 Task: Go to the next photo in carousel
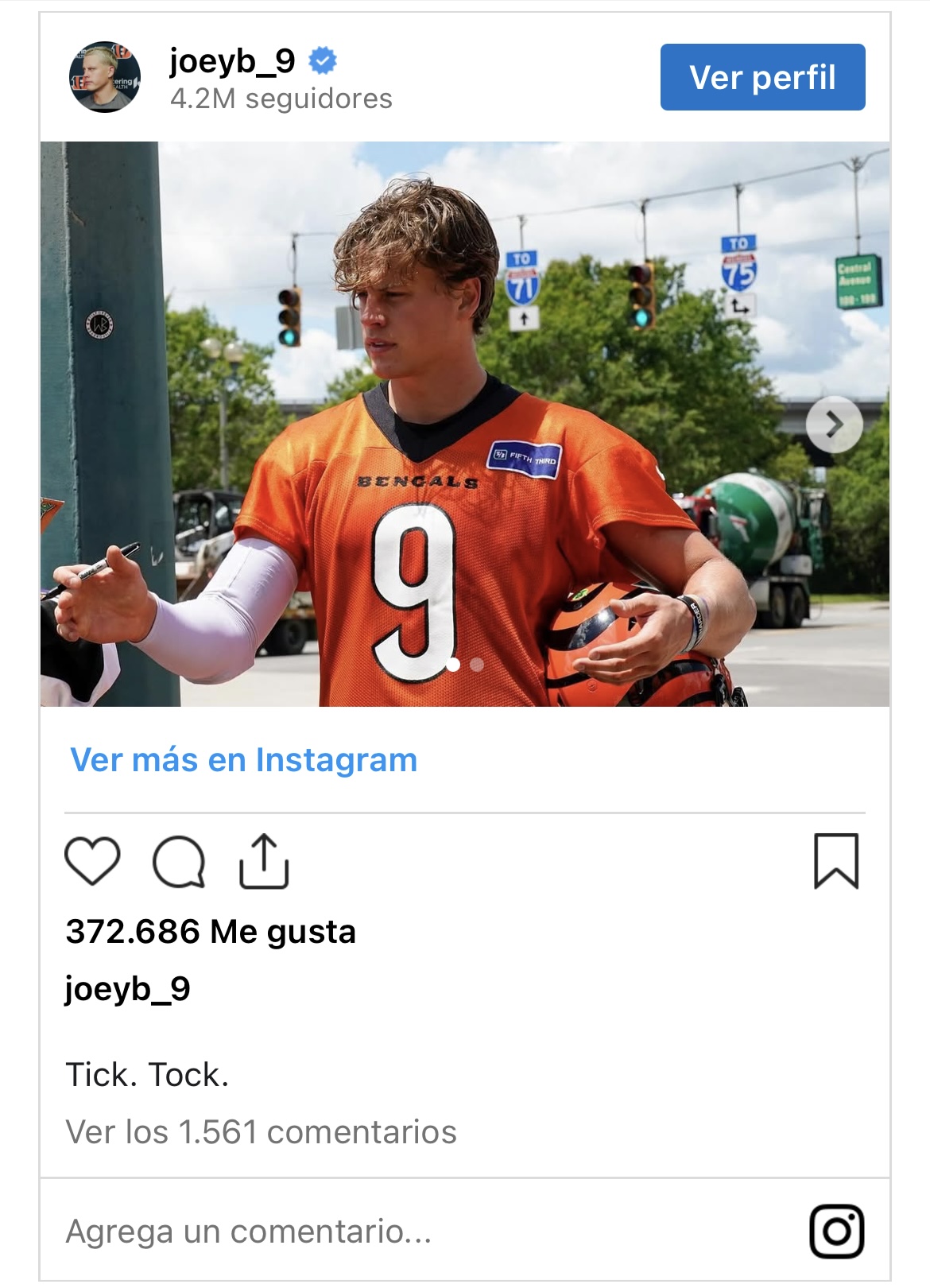834,425
